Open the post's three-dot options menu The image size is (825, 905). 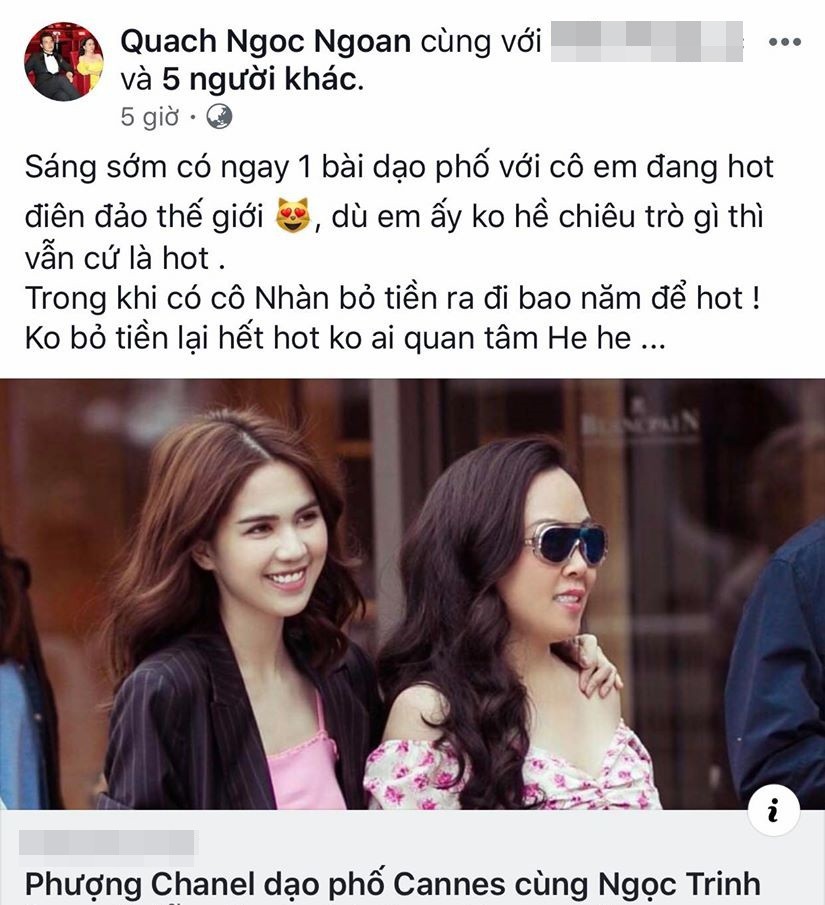pos(784,43)
